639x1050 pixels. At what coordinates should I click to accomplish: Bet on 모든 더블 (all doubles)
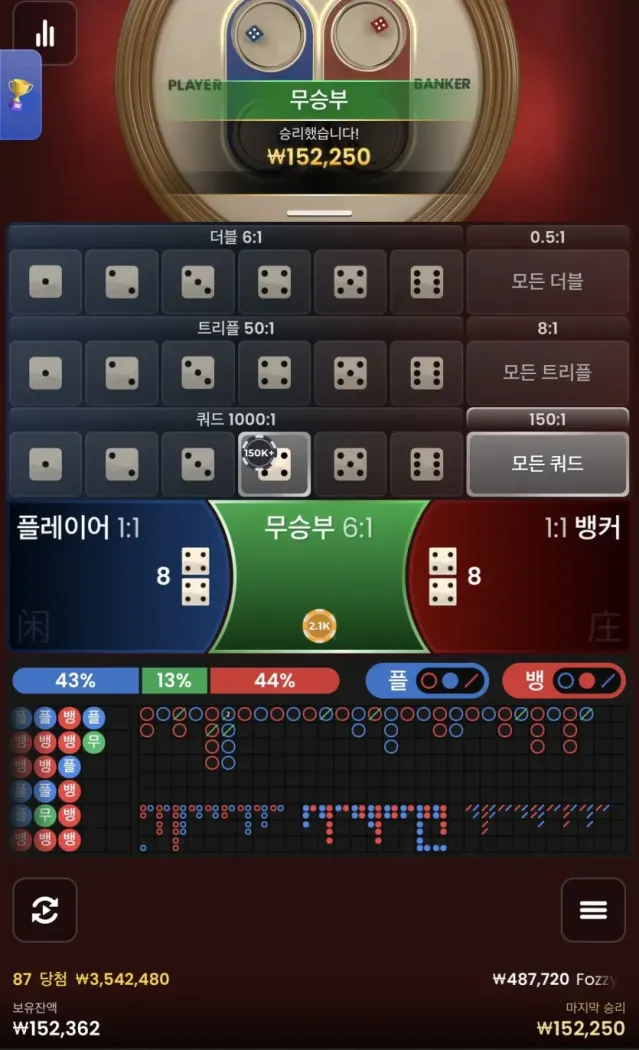(547, 282)
